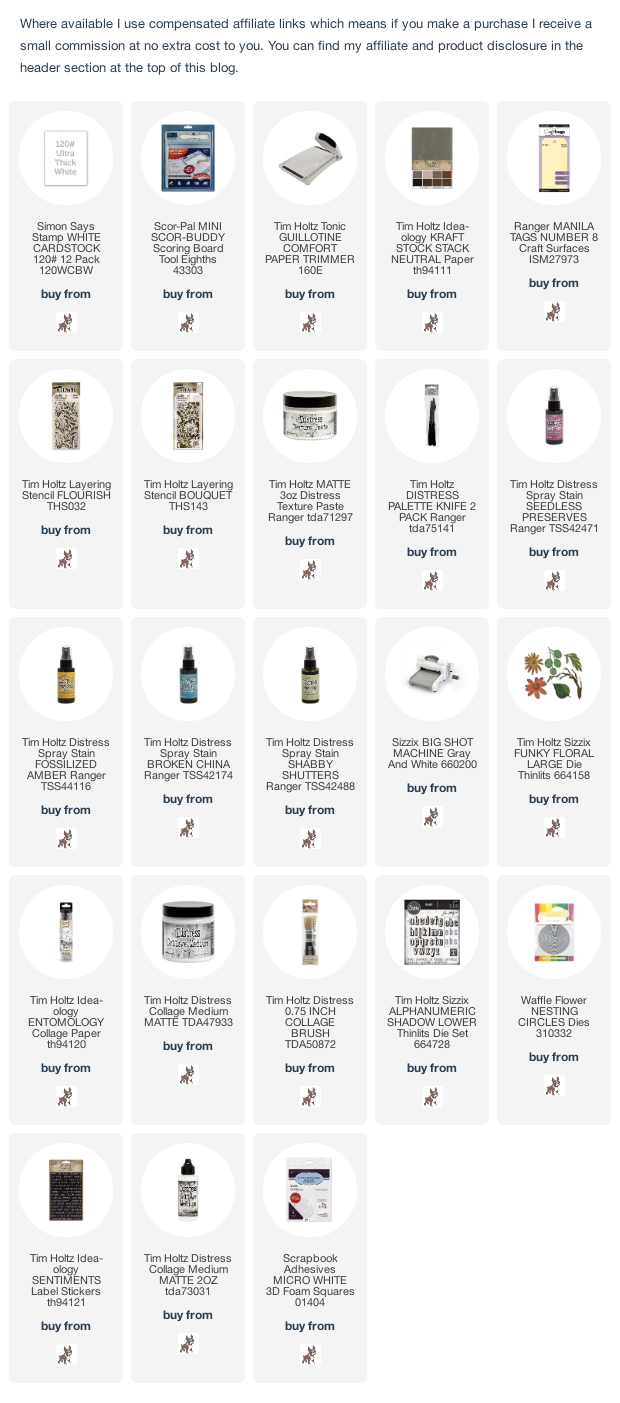
Task: Tap the store icon under Waffle Flower NESTING CIRCLES
Action: (x=553, y=1086)
